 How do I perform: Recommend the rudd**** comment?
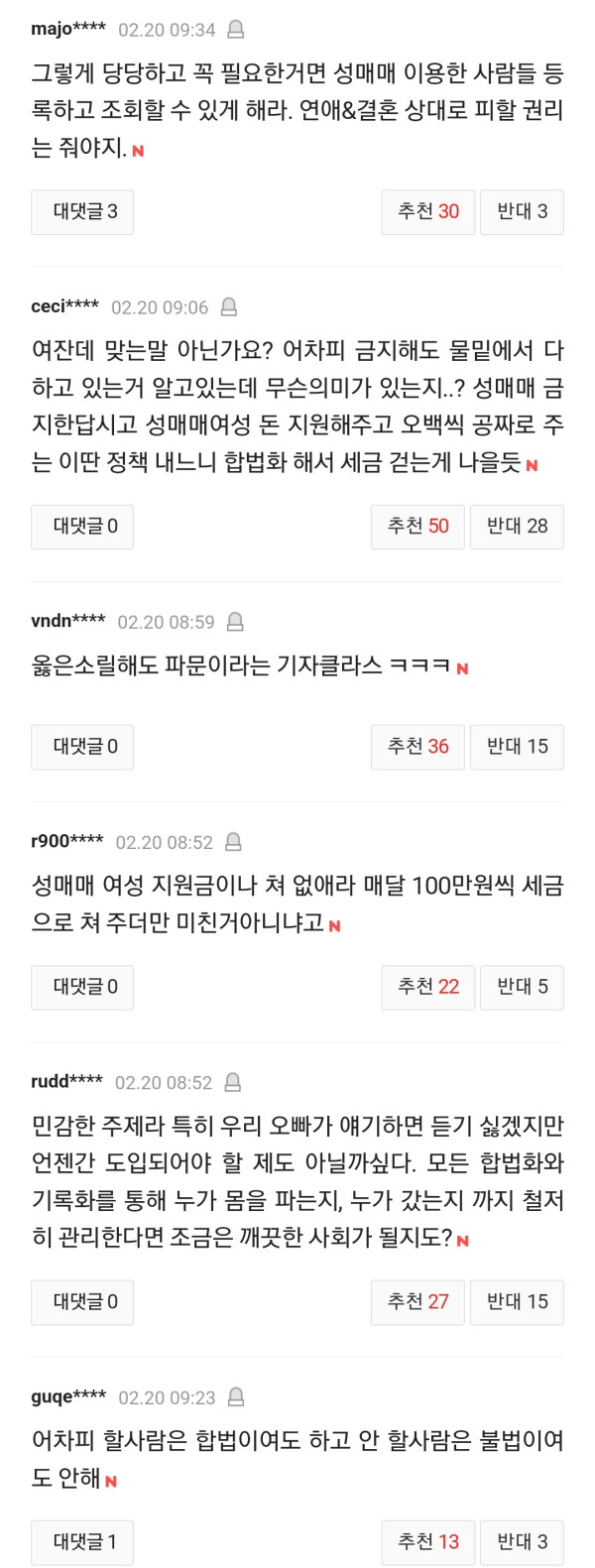[x=418, y=1302]
